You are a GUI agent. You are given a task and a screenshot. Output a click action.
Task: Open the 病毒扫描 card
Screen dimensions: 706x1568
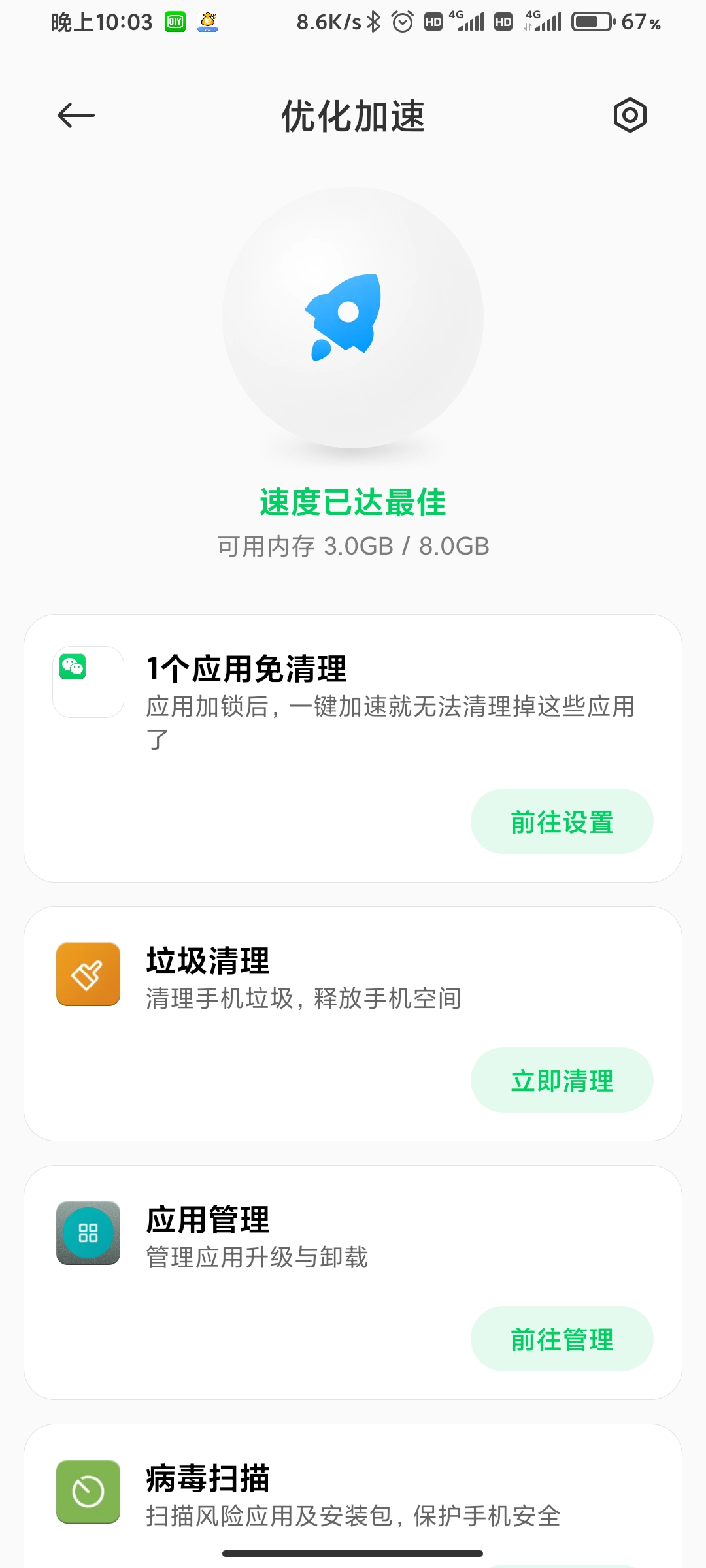353,1496
